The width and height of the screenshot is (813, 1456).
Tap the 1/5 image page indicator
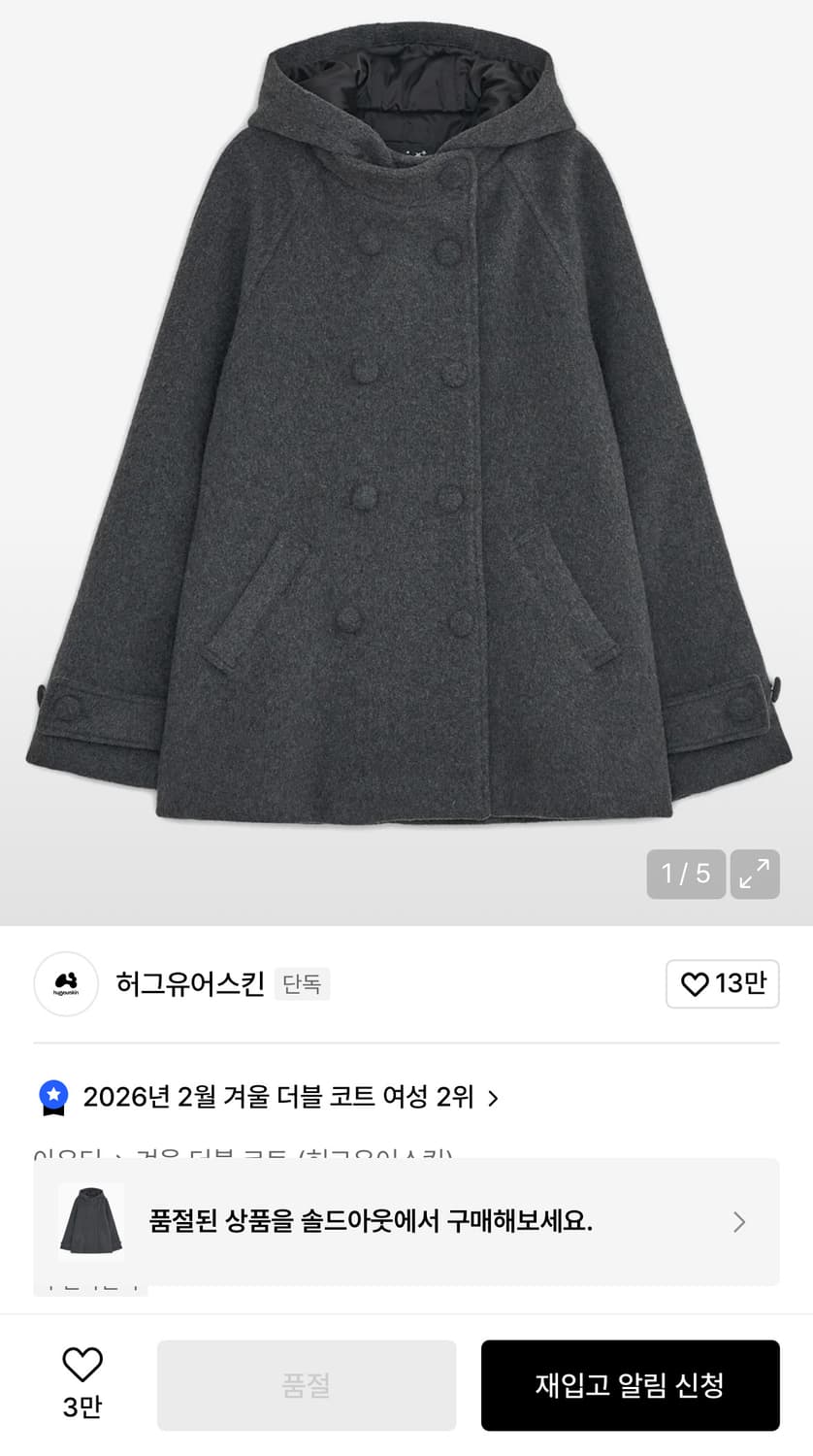pos(686,874)
